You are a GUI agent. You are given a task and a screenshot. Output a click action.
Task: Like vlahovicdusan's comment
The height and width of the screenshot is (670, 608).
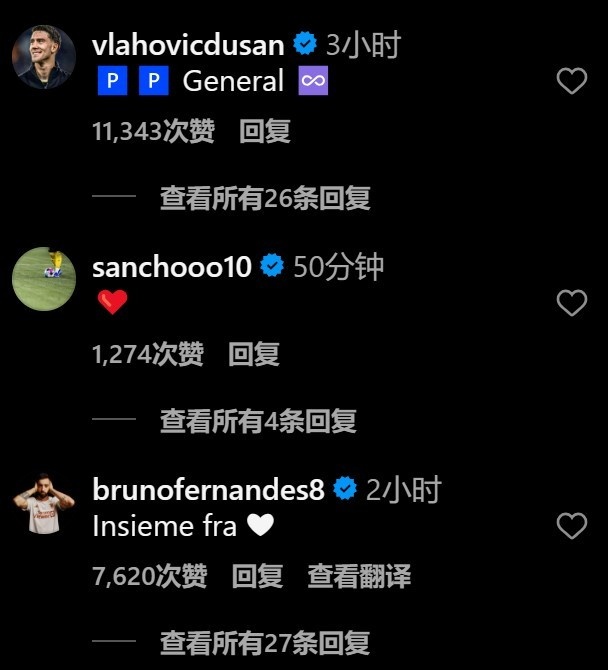(571, 81)
